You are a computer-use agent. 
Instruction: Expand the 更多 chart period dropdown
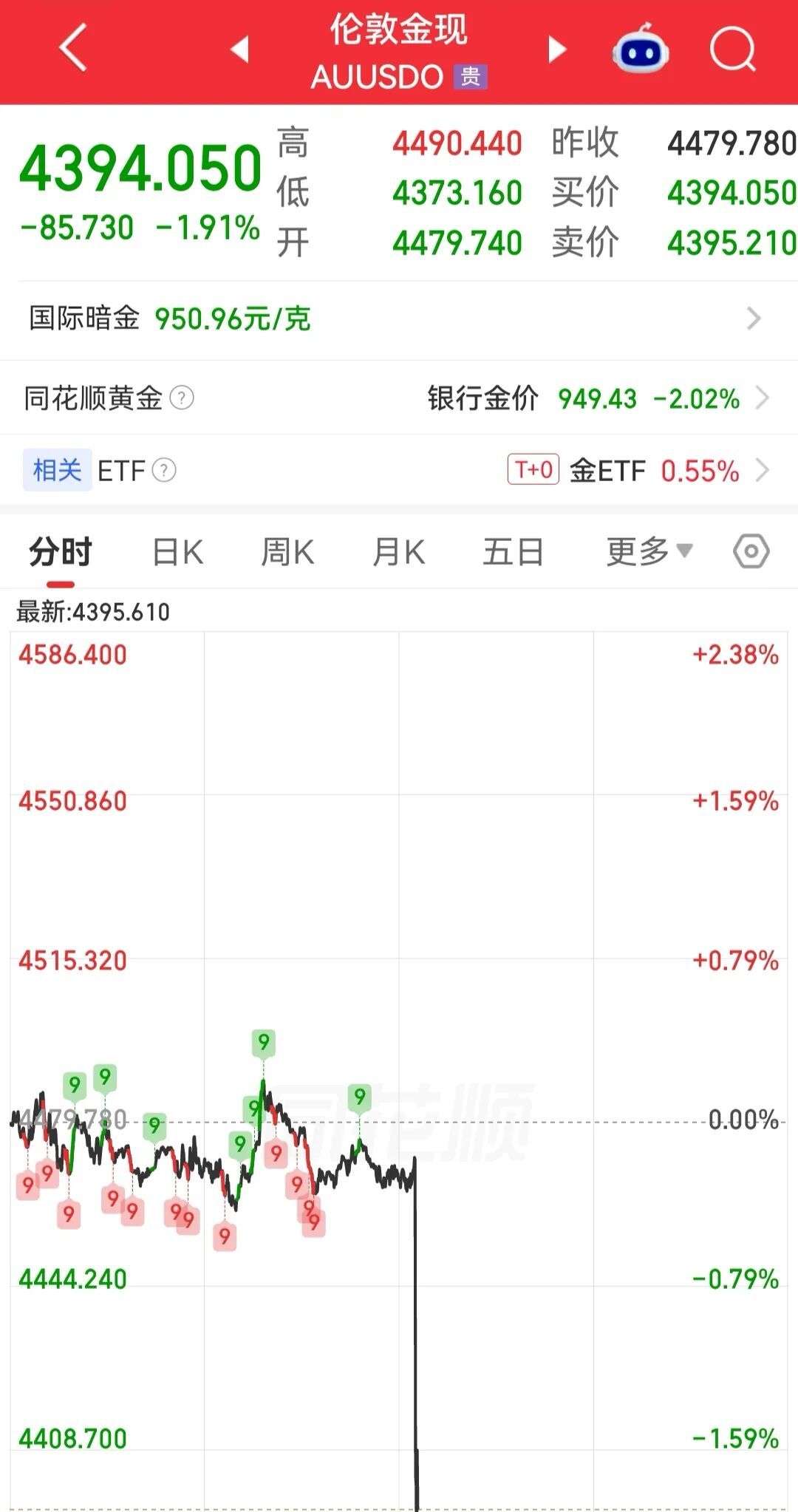[649, 551]
